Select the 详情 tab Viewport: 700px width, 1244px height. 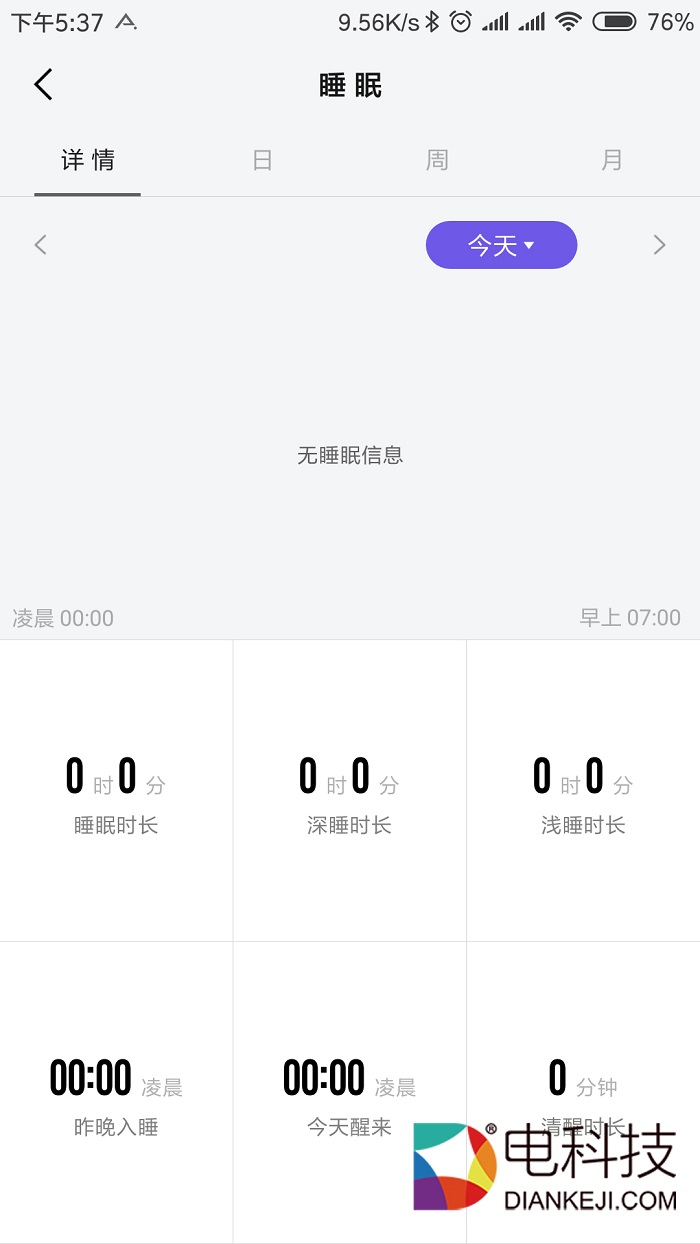pos(88,160)
